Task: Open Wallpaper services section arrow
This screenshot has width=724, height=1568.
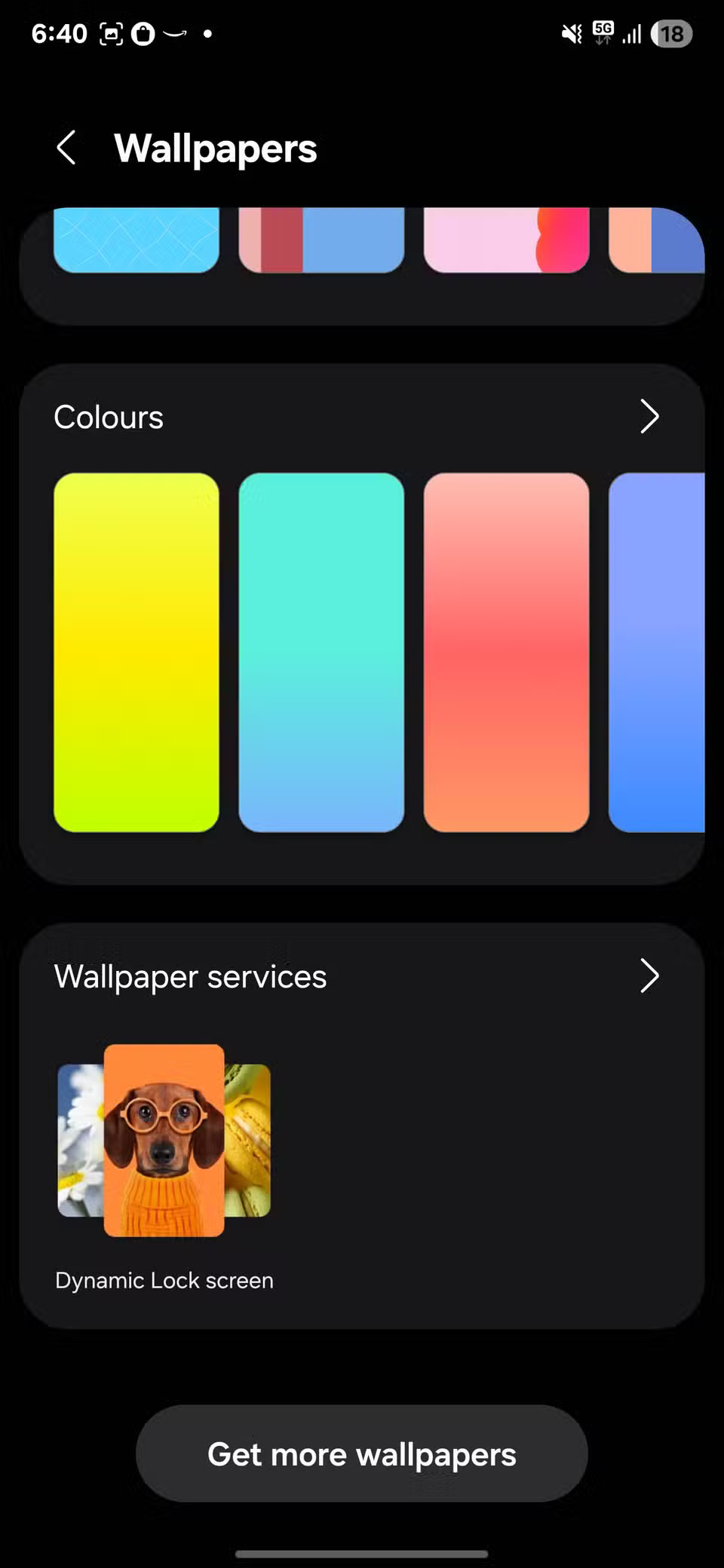Action: click(x=649, y=976)
